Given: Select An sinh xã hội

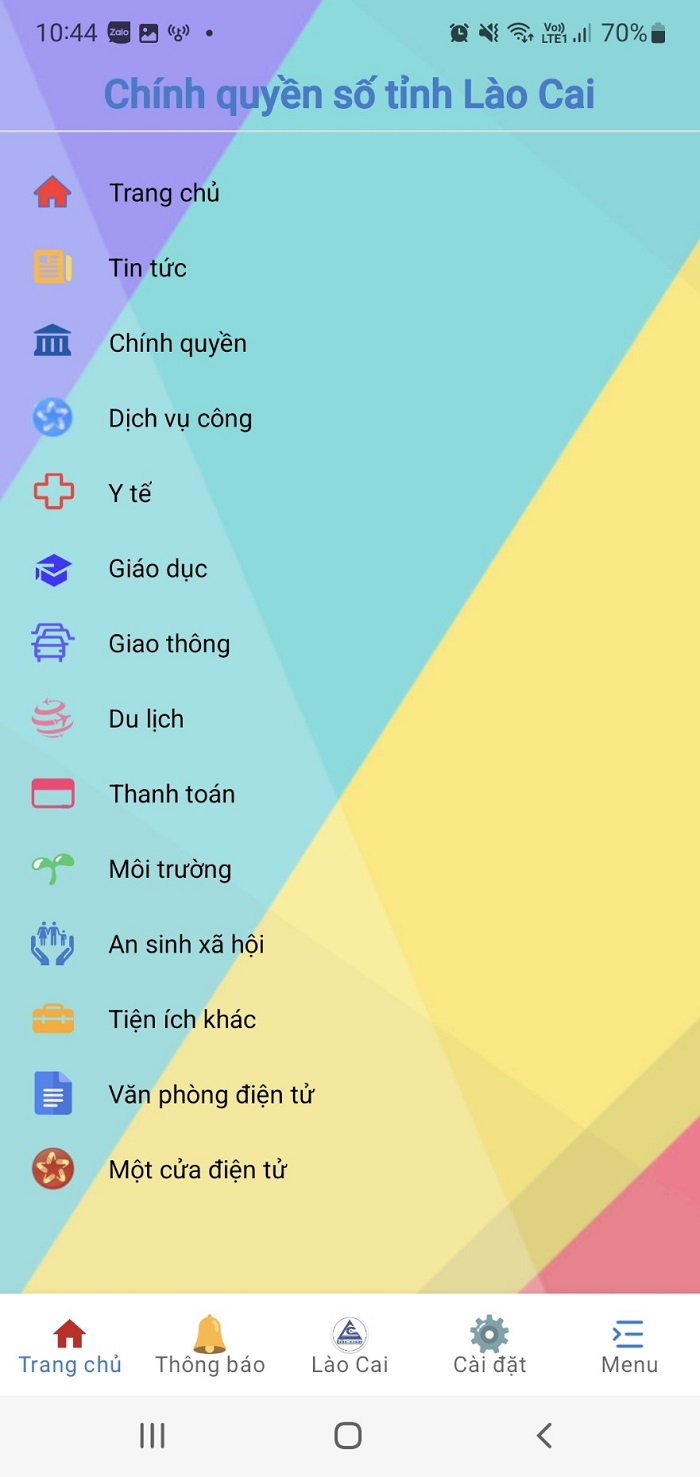Looking at the screenshot, I should (x=186, y=944).
